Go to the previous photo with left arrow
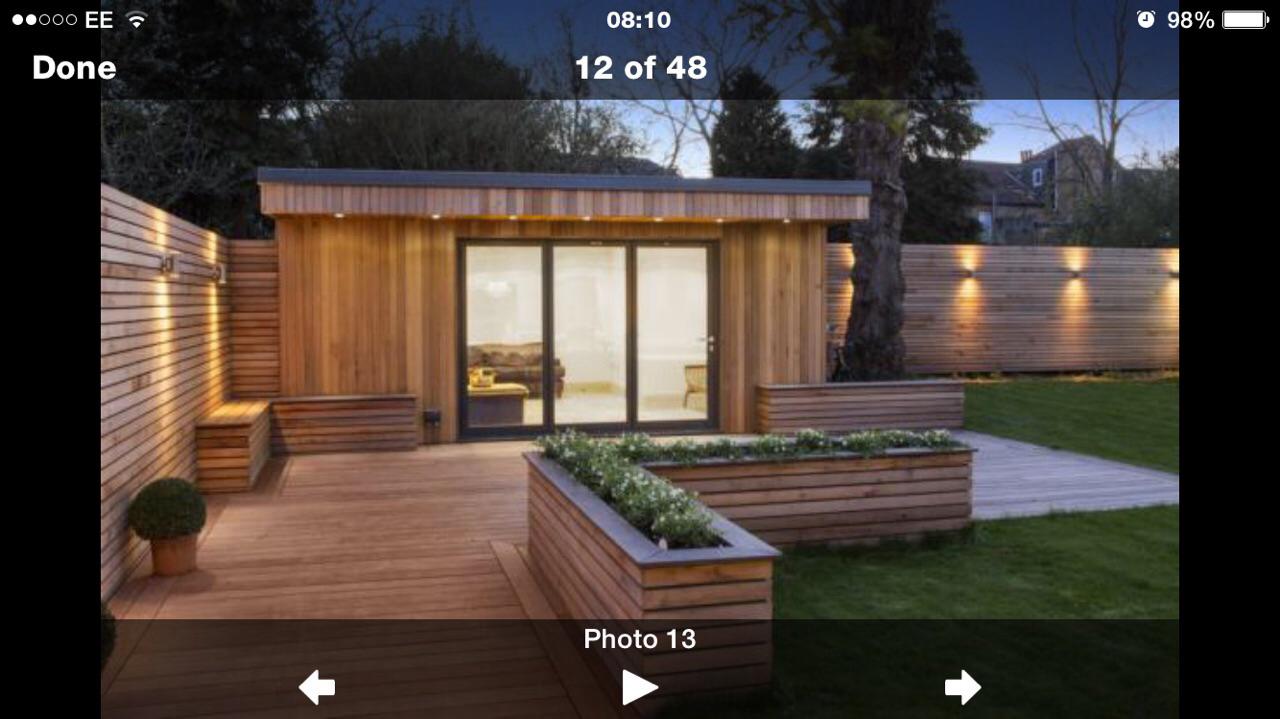This screenshot has height=719, width=1280. coord(317,687)
